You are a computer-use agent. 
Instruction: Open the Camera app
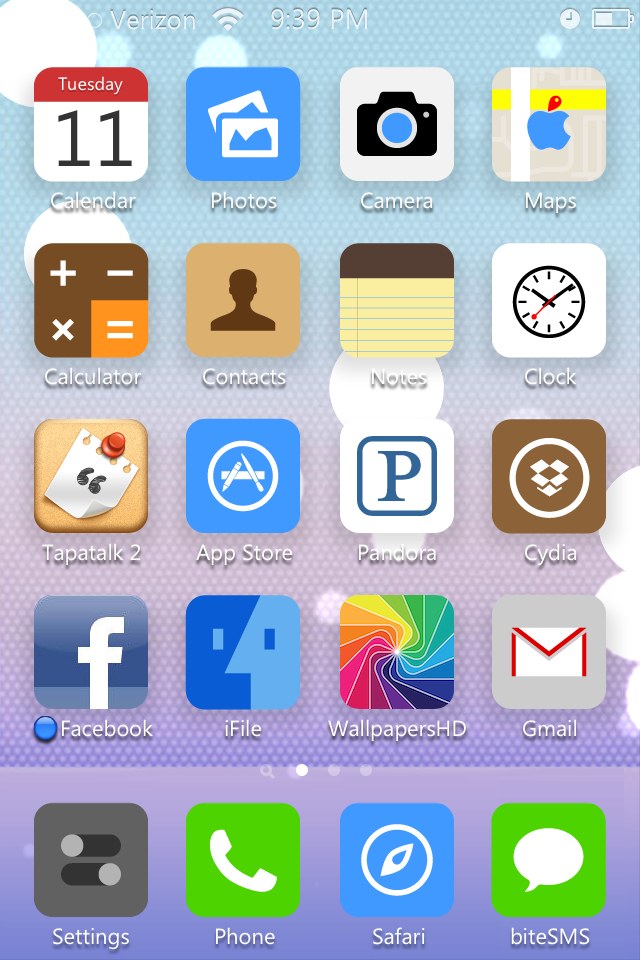pos(396,124)
